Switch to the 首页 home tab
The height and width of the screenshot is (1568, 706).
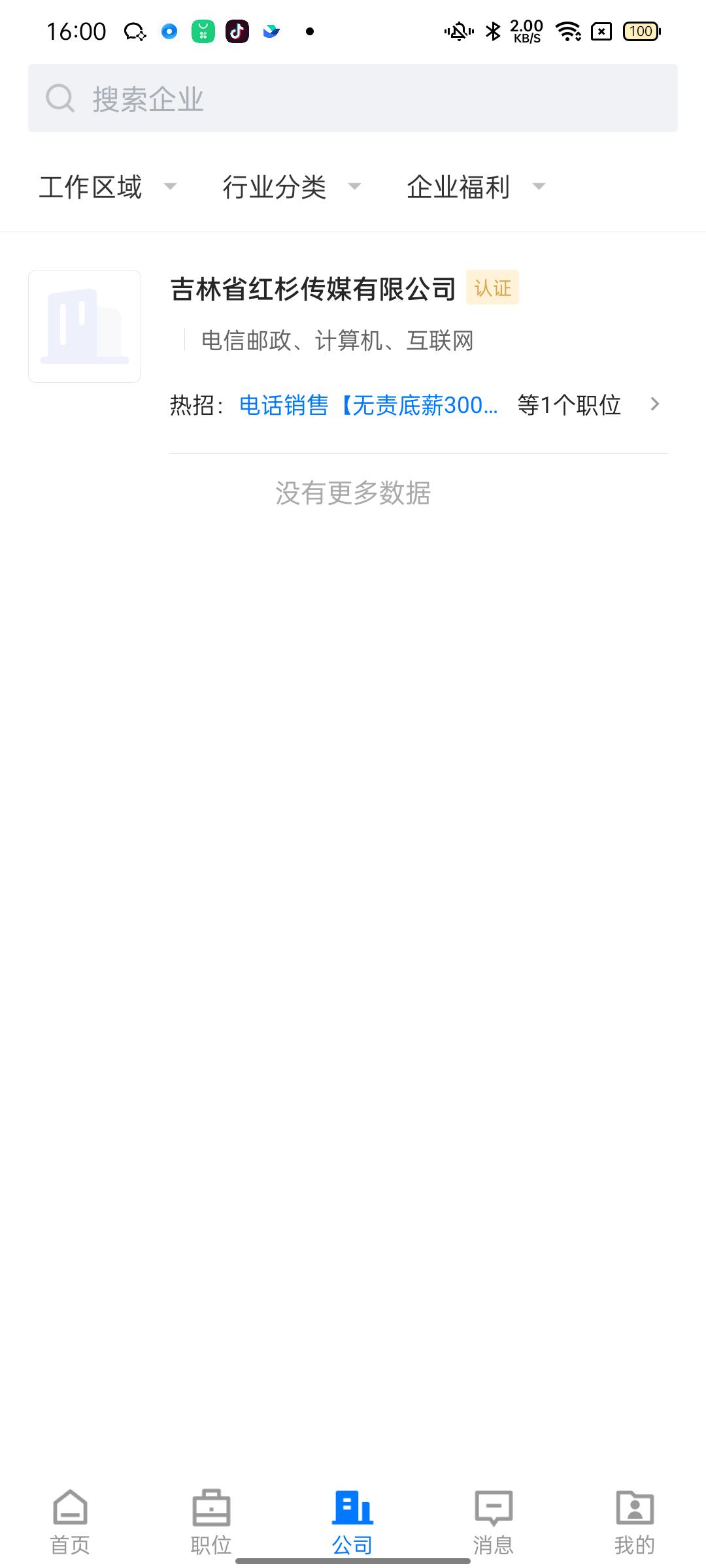[x=70, y=1522]
